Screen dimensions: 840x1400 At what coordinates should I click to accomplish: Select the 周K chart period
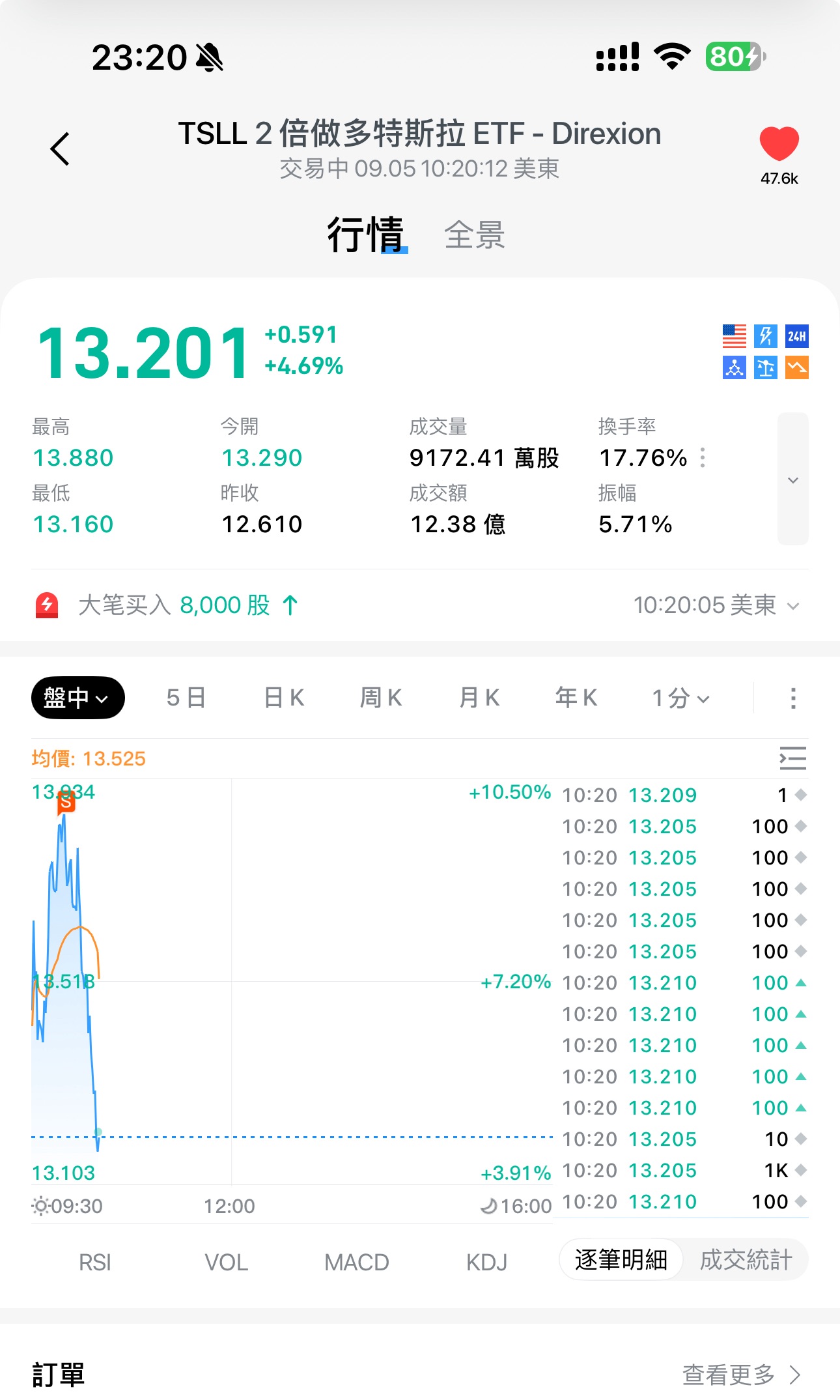tap(381, 698)
